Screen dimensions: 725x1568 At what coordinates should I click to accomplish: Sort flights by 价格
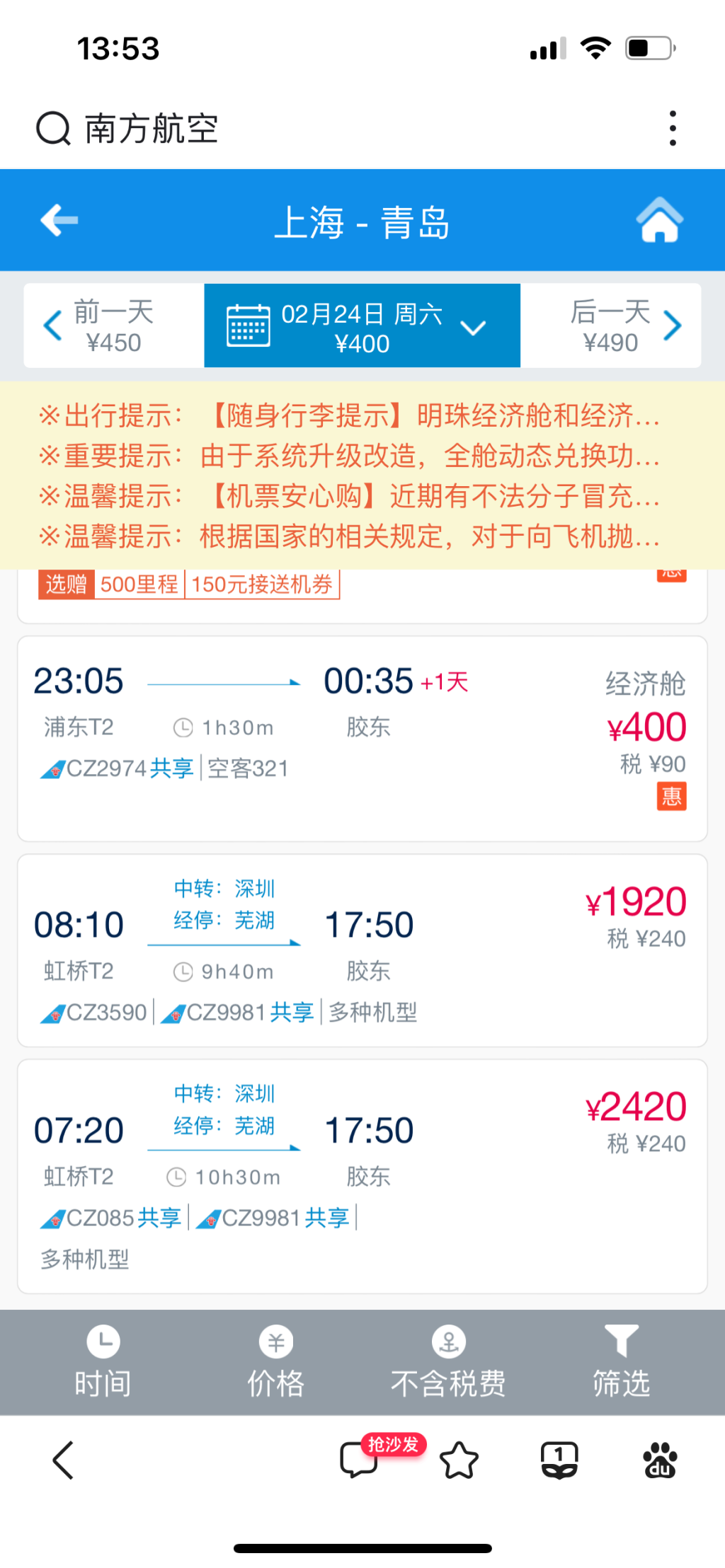tap(276, 1362)
